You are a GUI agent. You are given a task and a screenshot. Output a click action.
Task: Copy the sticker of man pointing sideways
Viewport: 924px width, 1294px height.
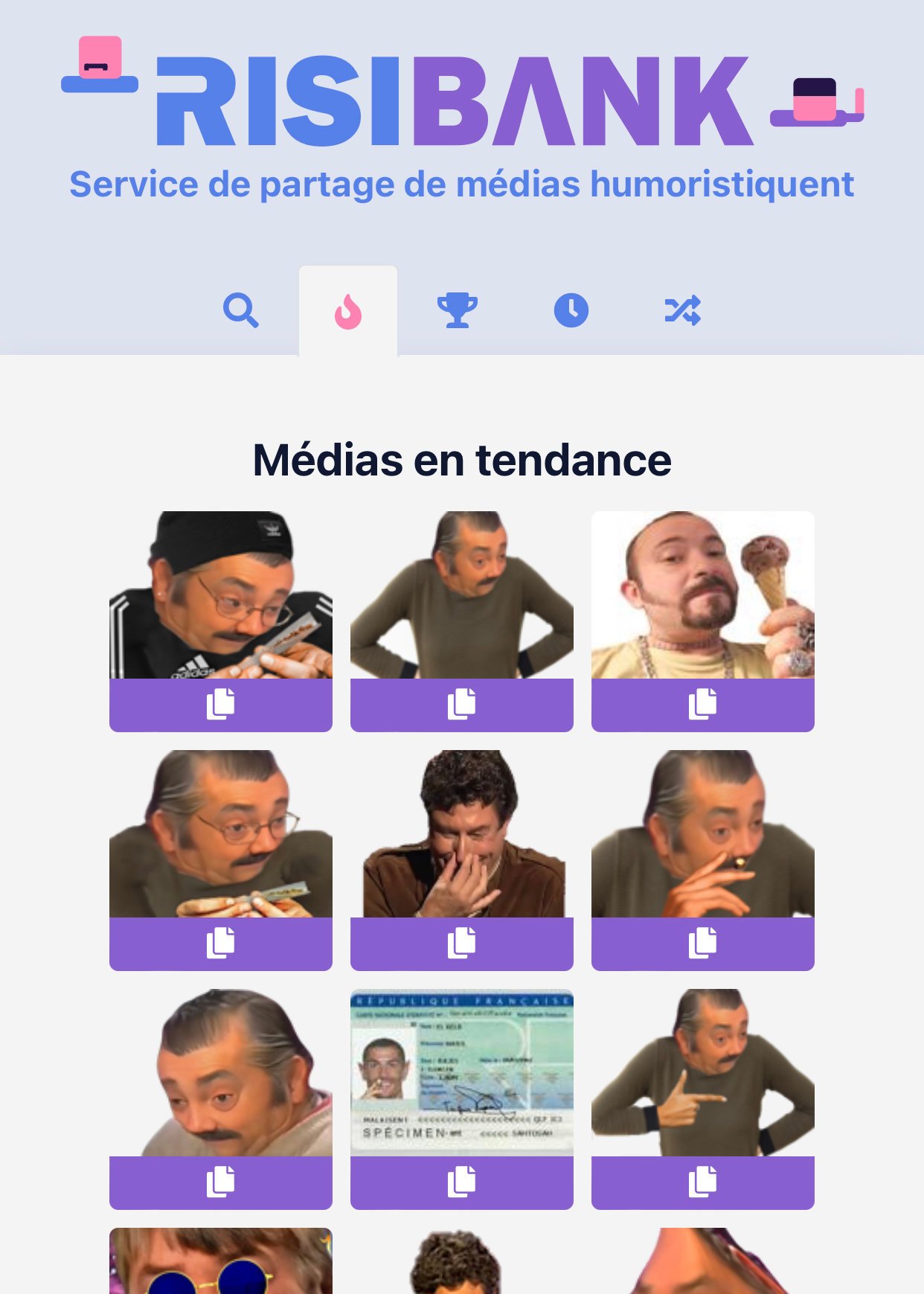(702, 1182)
